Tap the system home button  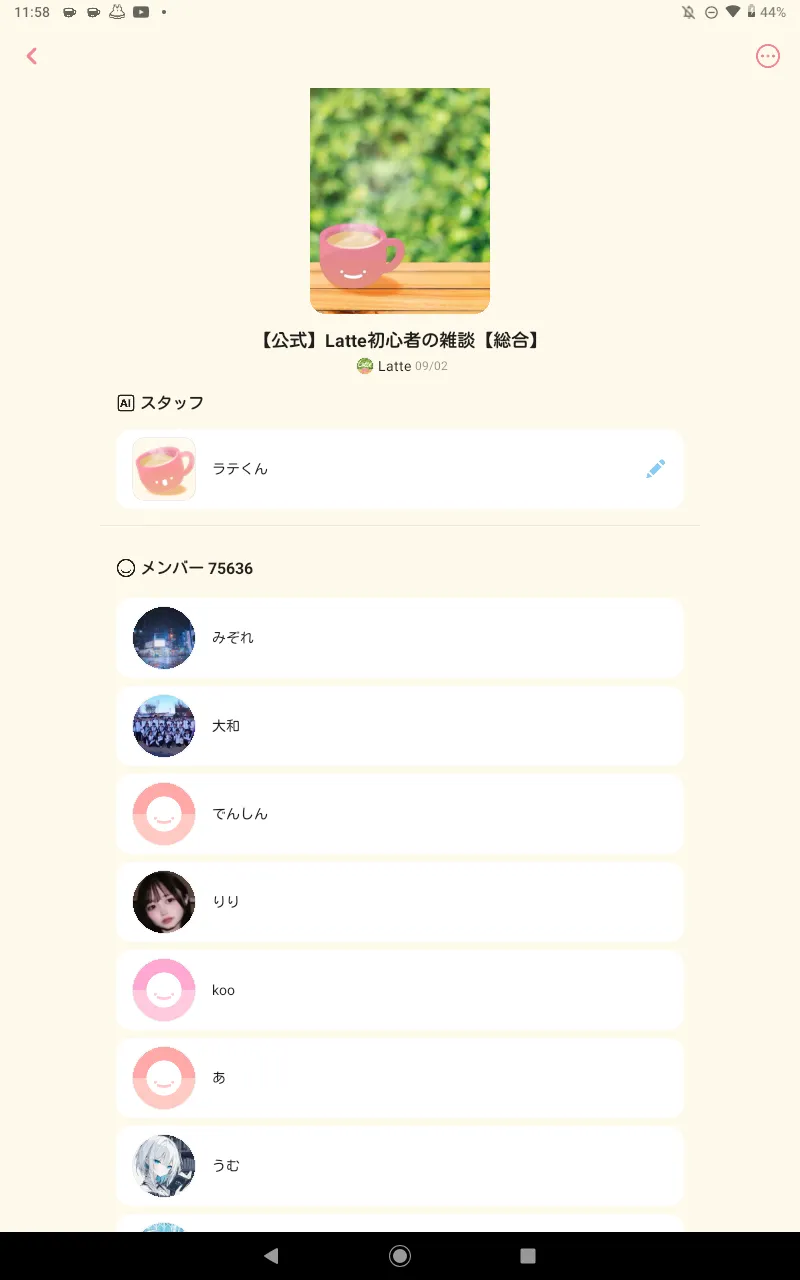[x=400, y=1256]
